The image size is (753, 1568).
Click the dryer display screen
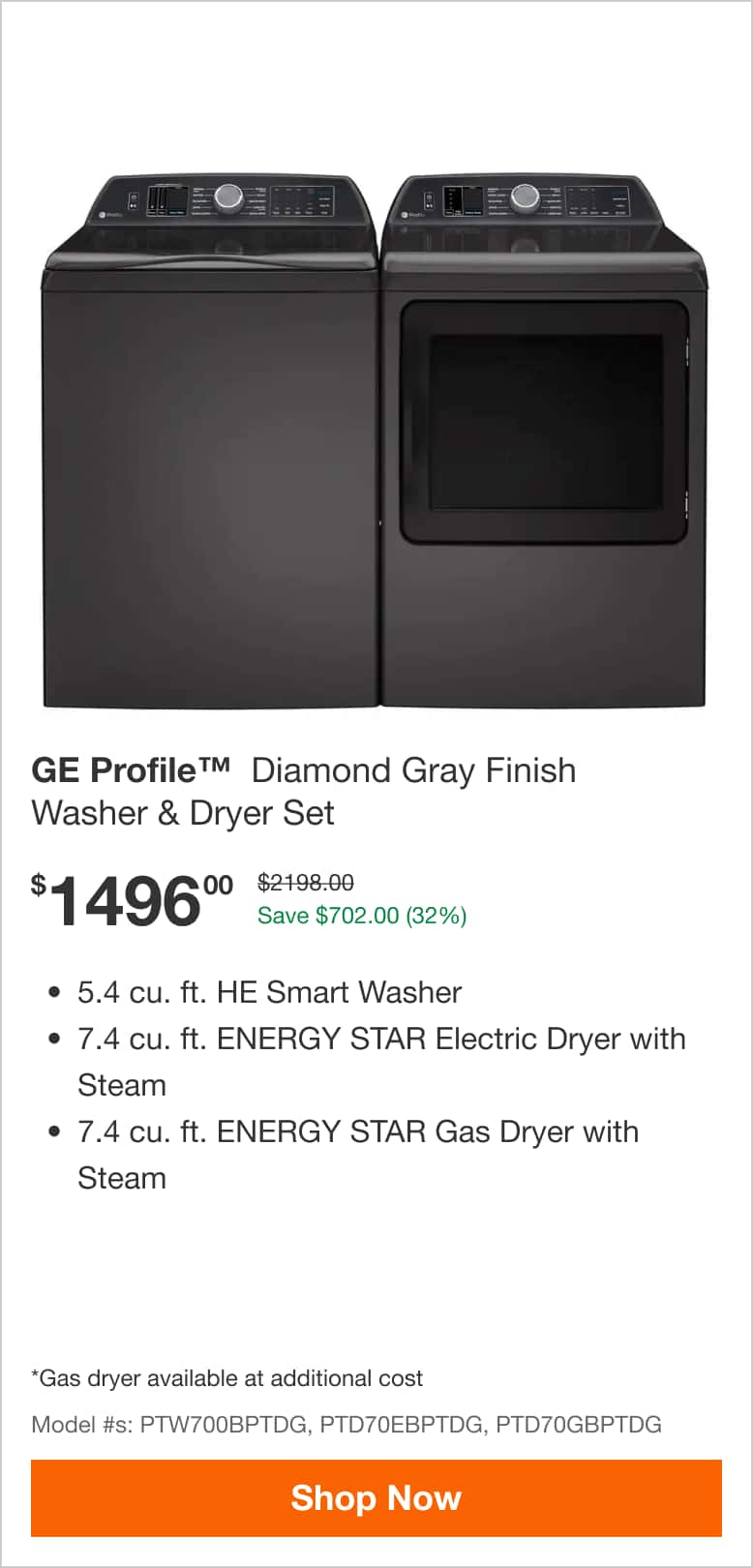point(467,199)
